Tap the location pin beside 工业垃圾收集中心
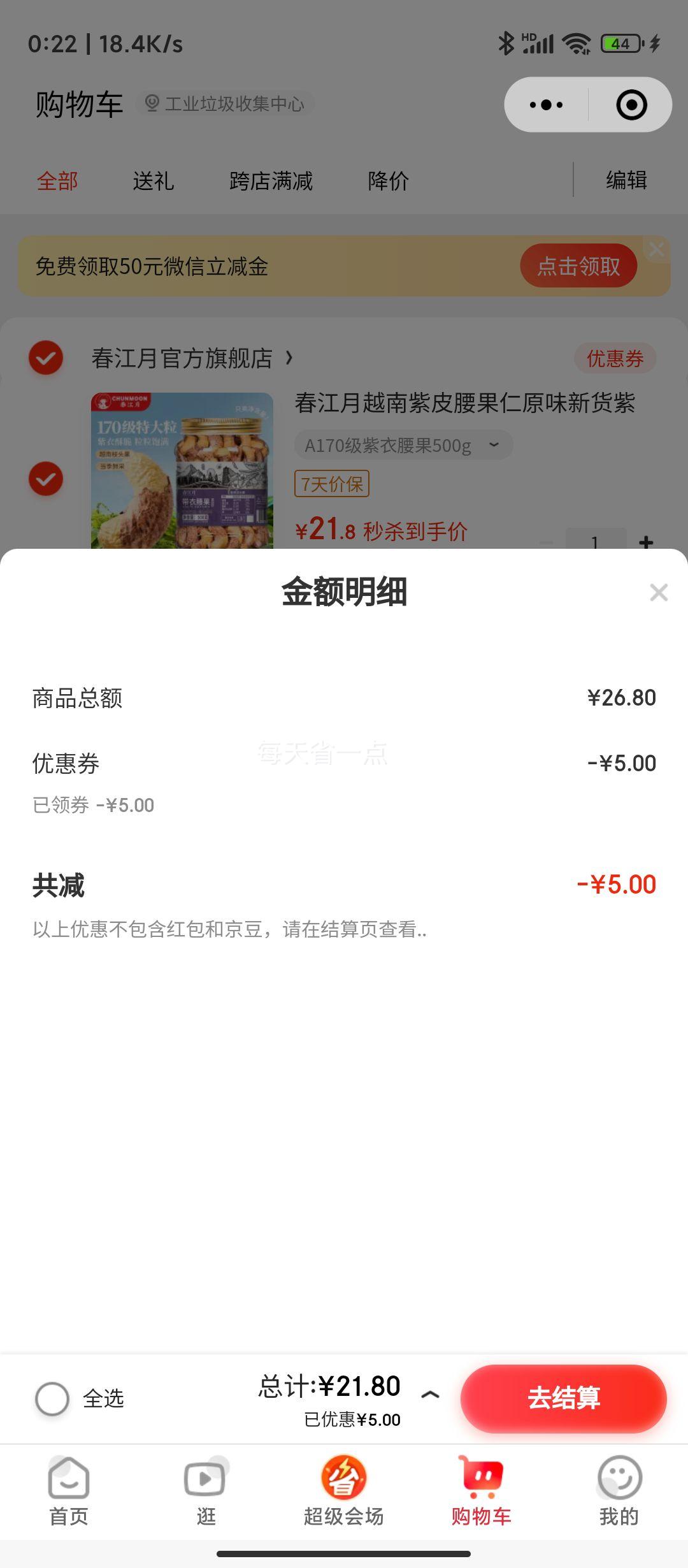688x1568 pixels. [x=152, y=104]
